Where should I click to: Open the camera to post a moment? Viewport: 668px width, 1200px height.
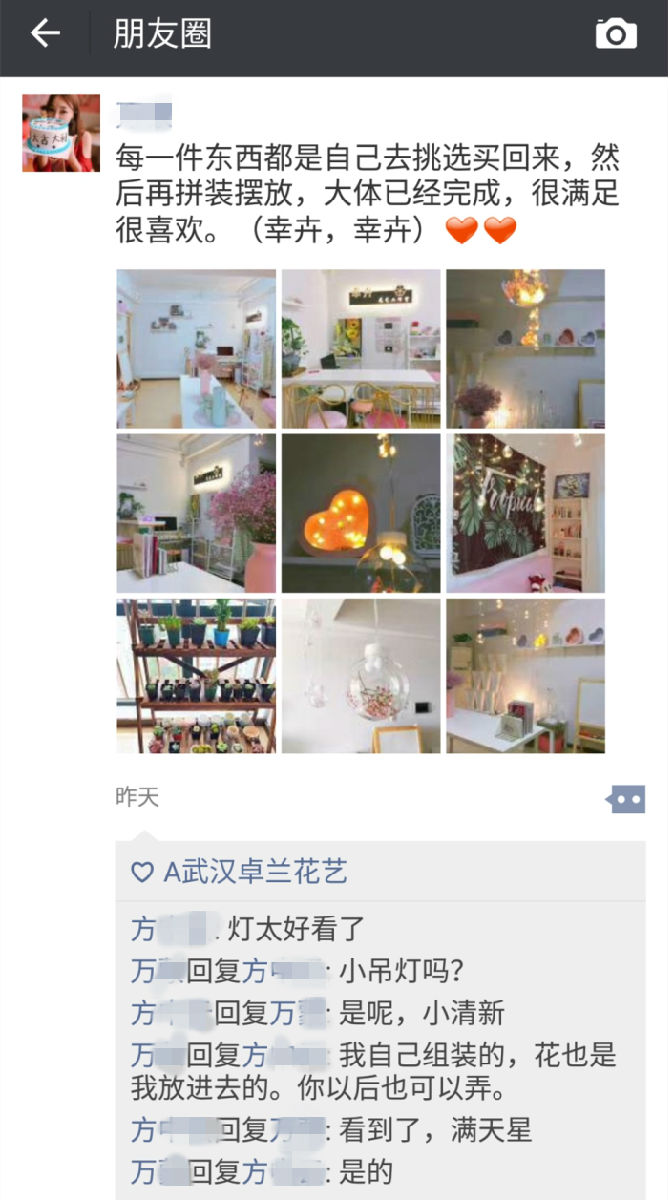pos(616,35)
